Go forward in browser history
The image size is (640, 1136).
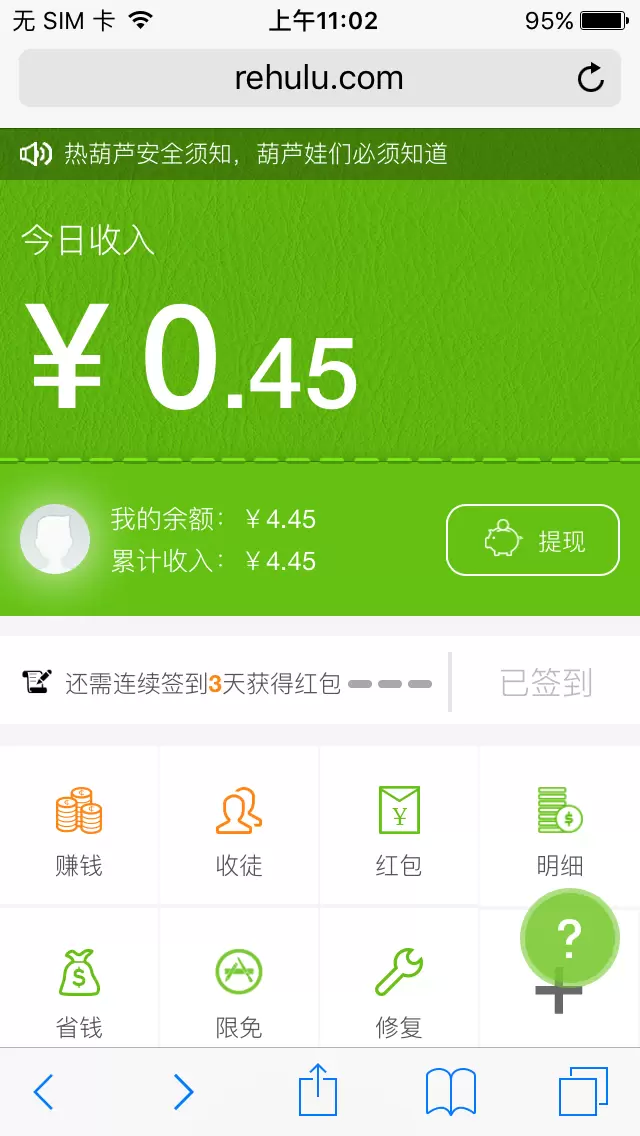tap(183, 1092)
